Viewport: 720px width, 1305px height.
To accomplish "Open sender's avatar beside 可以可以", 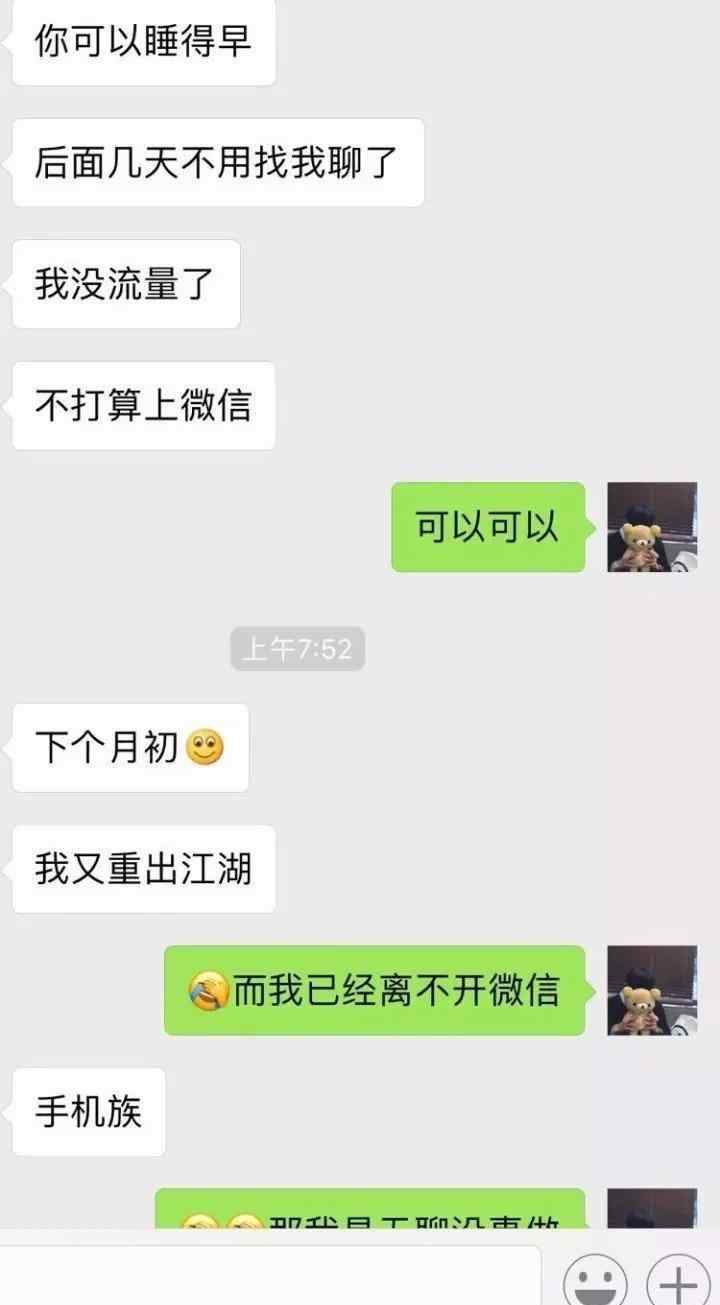I will [652, 527].
